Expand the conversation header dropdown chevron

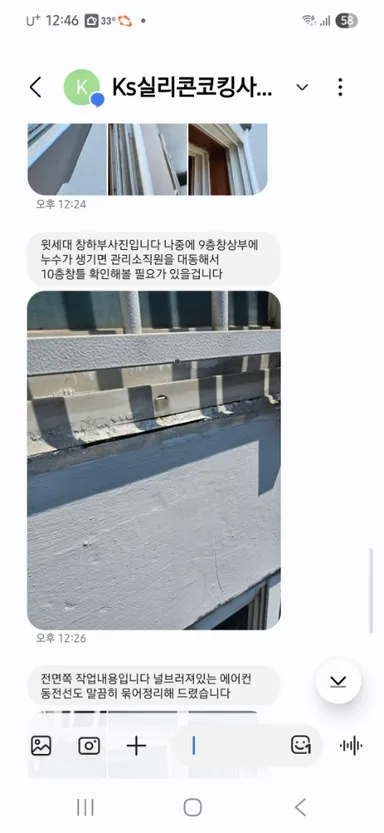tap(302, 87)
